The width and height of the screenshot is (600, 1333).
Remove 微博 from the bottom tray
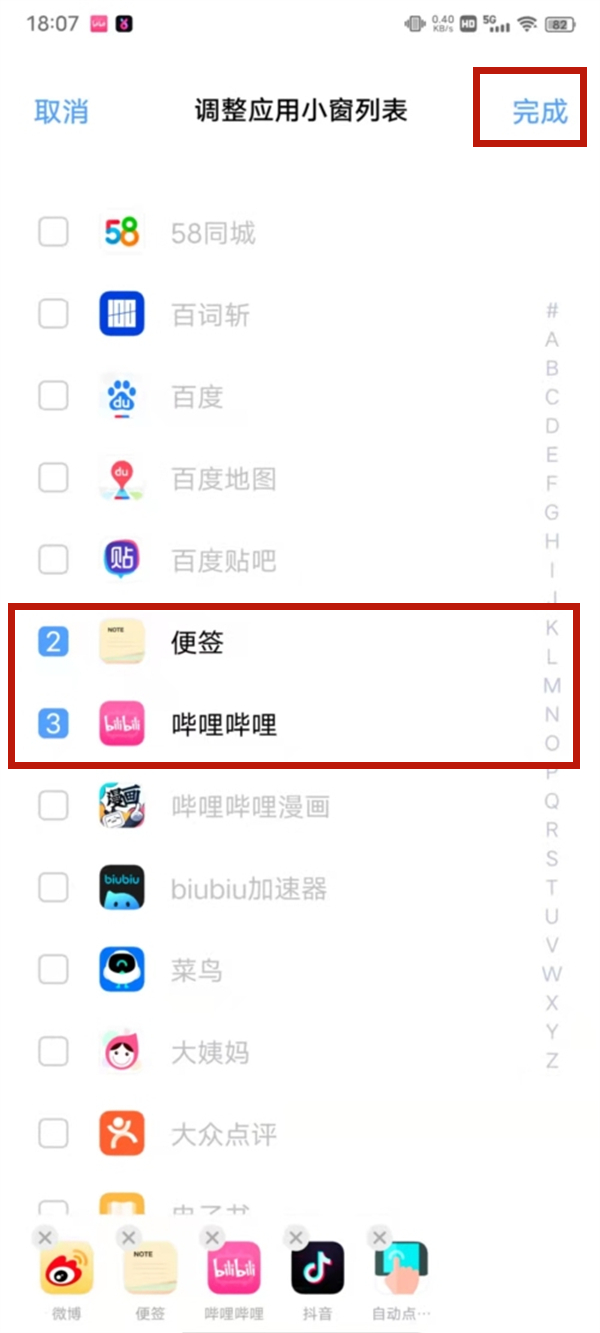pyautogui.click(x=44, y=1239)
